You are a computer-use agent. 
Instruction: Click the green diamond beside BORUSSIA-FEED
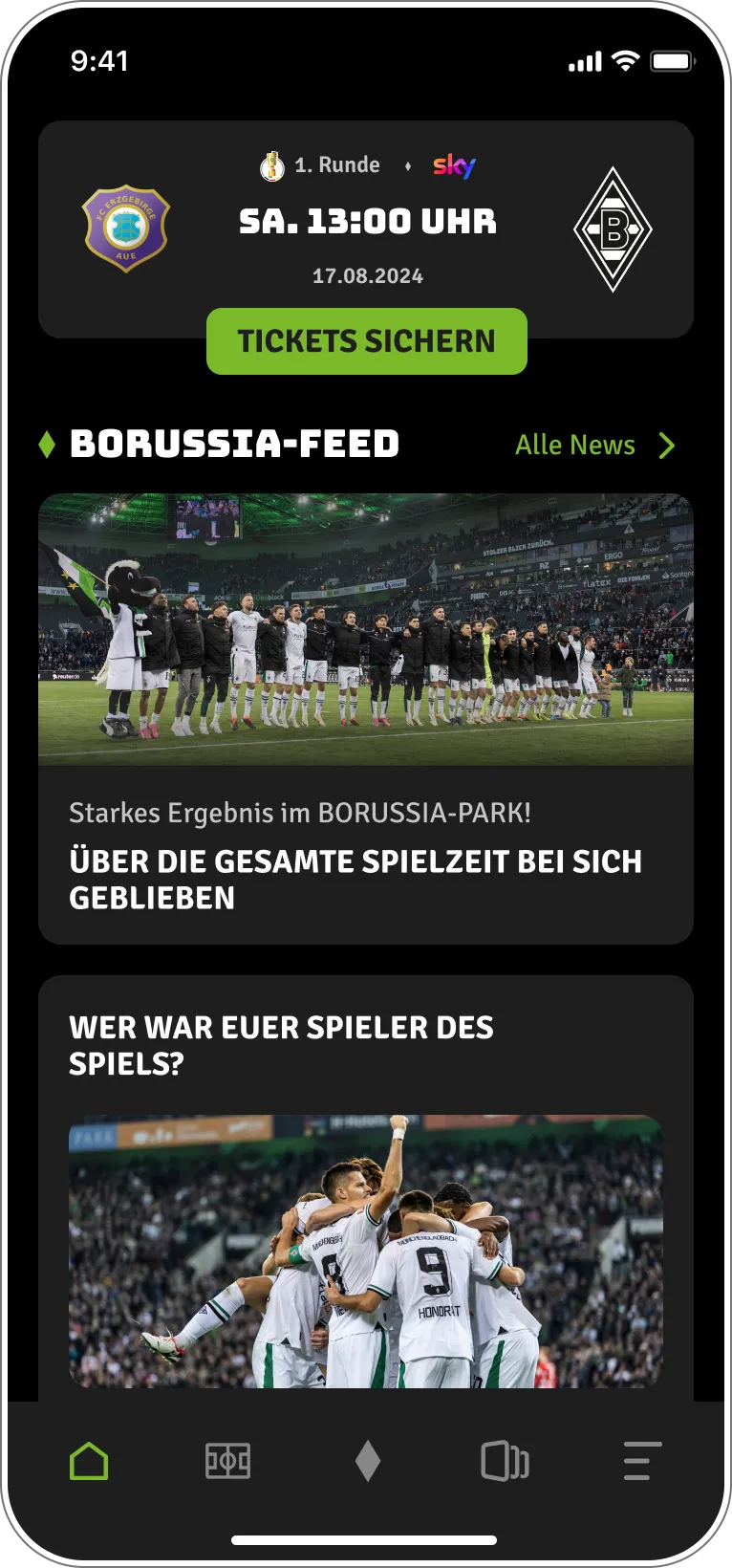[46, 445]
